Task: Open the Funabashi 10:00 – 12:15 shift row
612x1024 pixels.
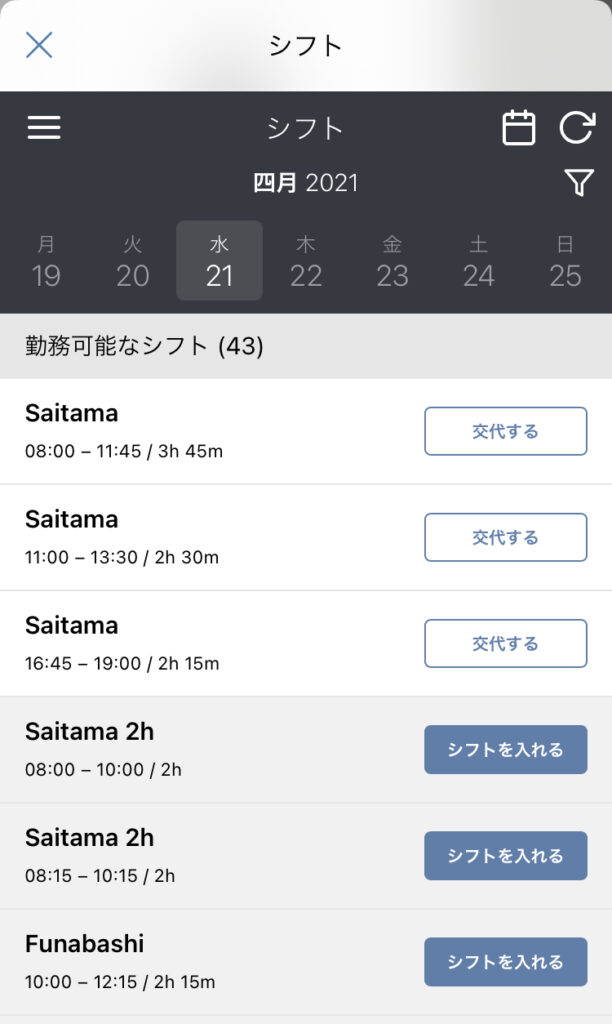Action: tap(200, 962)
